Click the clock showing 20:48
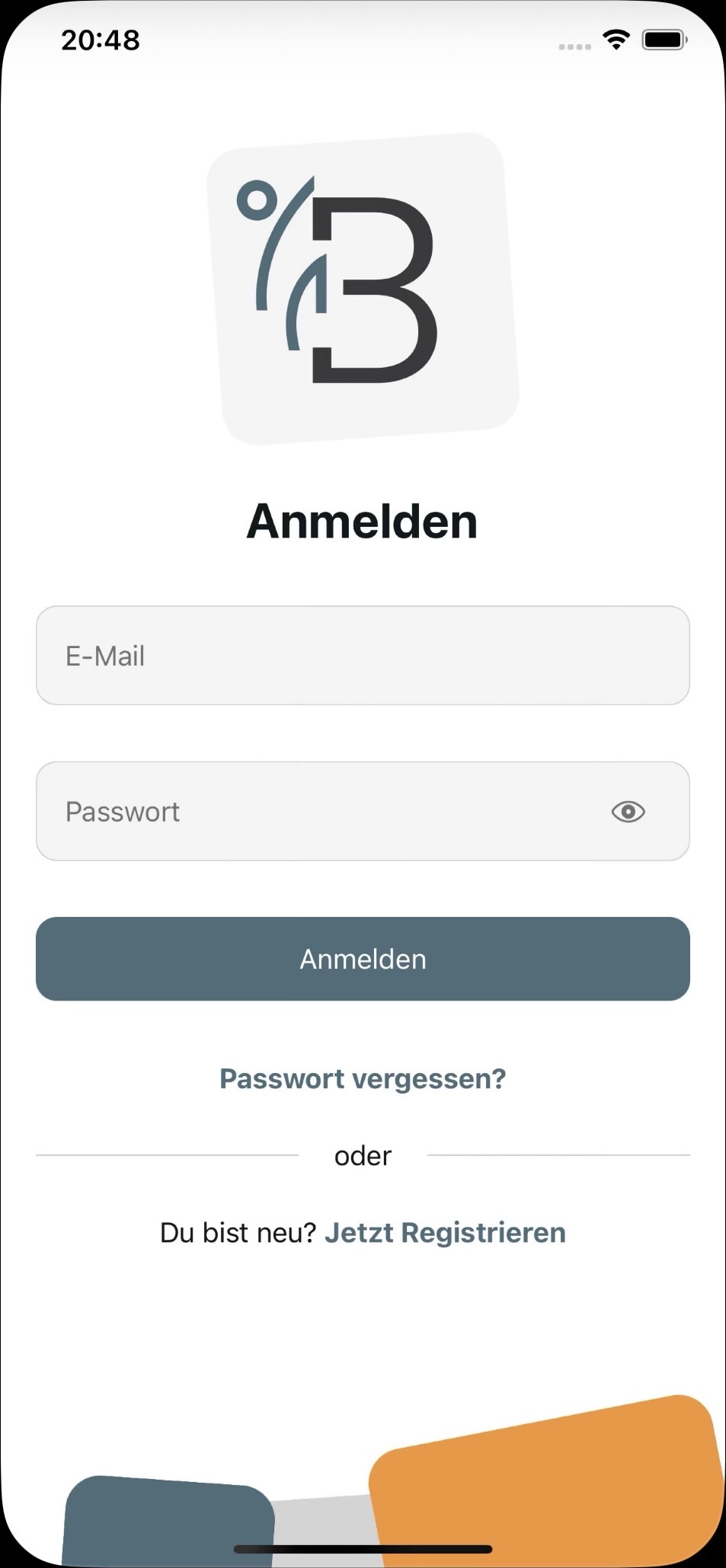The width and height of the screenshot is (726, 1568). pos(100,39)
